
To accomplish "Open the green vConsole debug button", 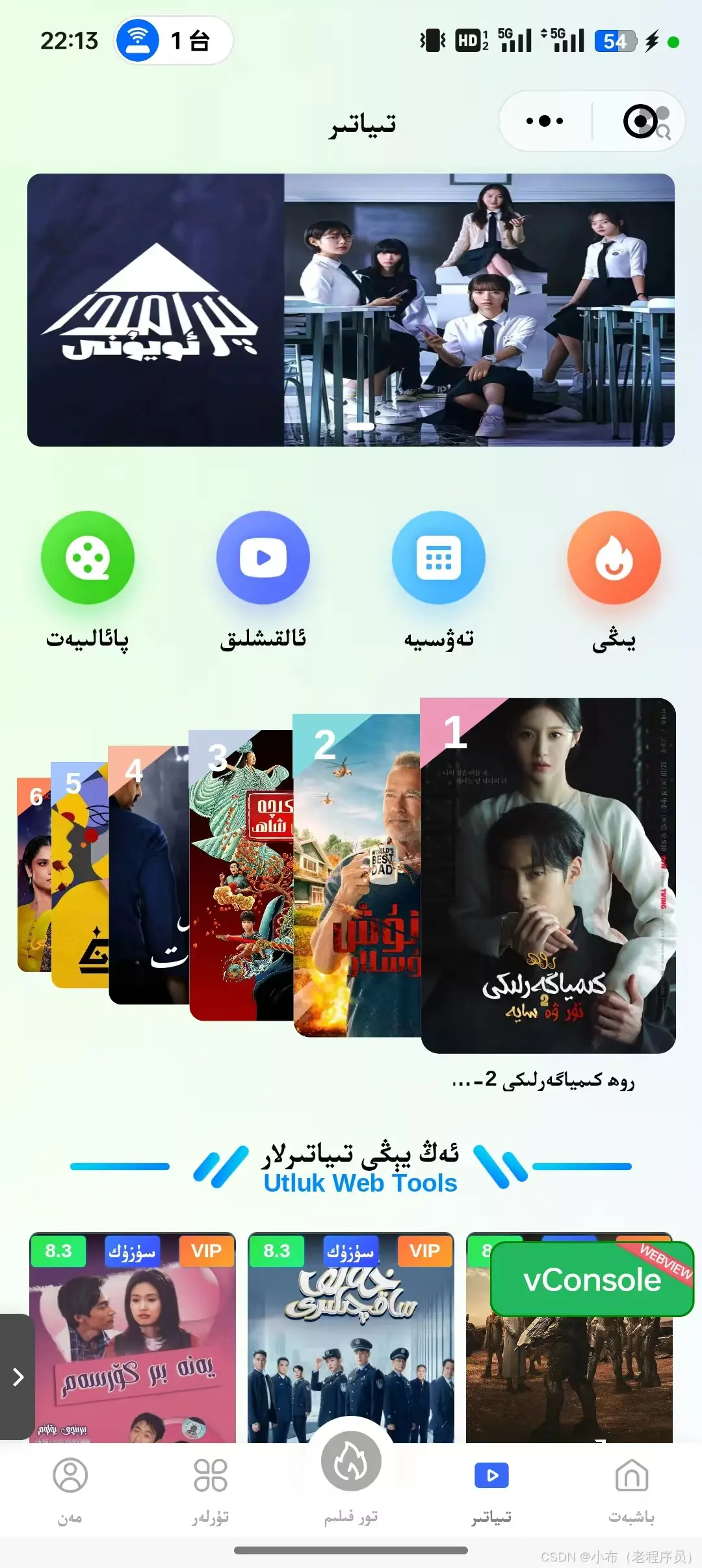I will point(591,1279).
